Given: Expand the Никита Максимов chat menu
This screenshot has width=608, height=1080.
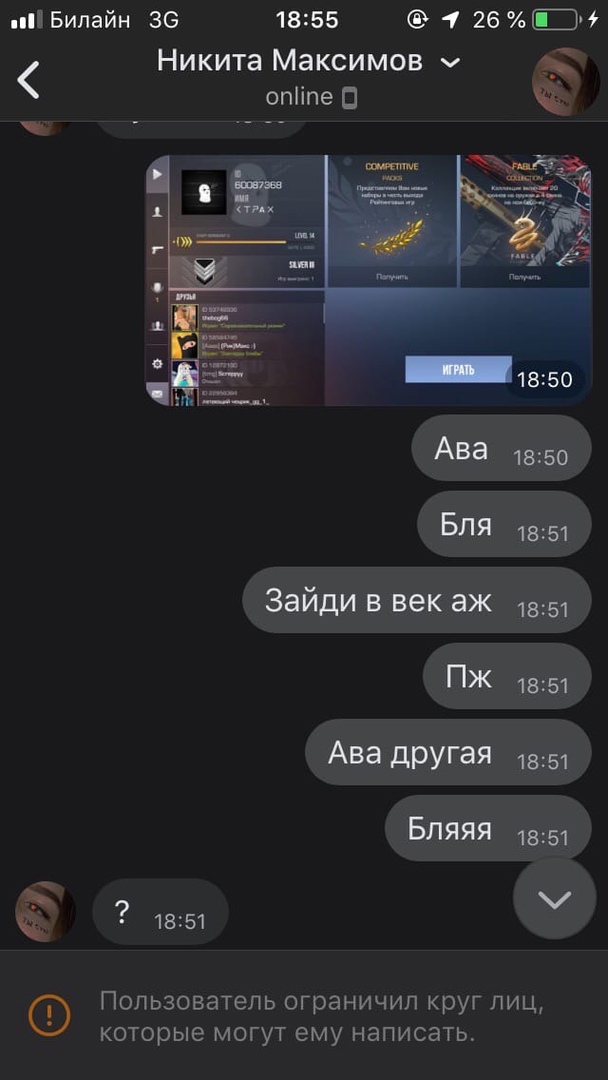Looking at the screenshot, I should (450, 62).
